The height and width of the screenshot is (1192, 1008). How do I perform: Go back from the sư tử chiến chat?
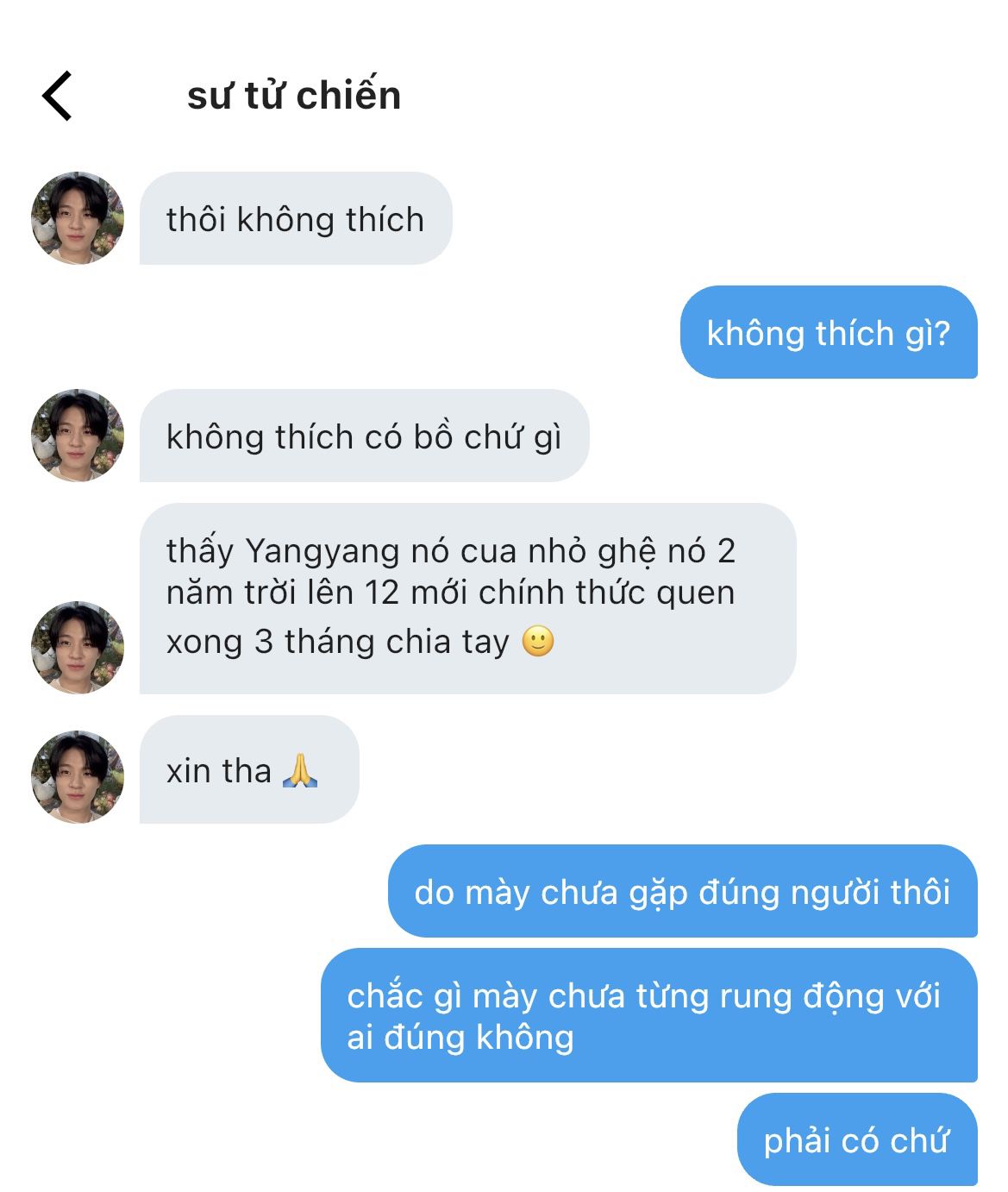point(57,96)
